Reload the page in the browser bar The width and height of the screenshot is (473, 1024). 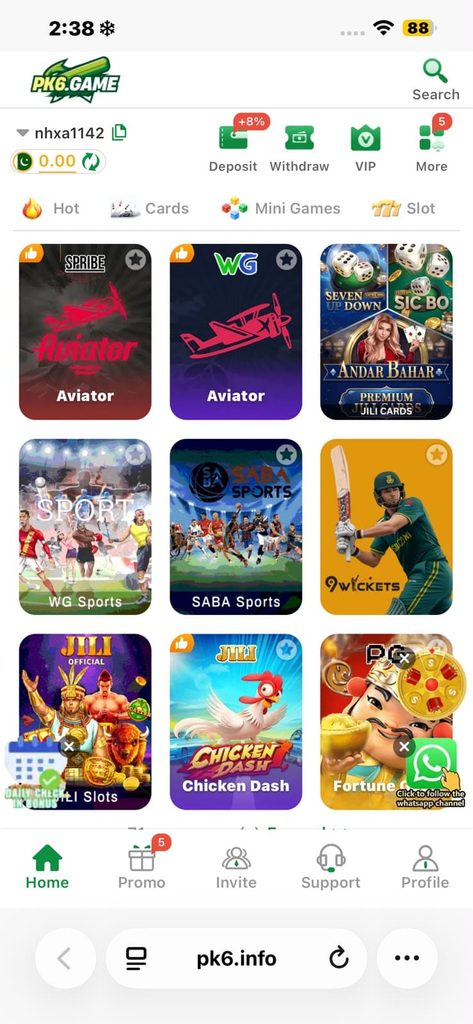tap(338, 959)
